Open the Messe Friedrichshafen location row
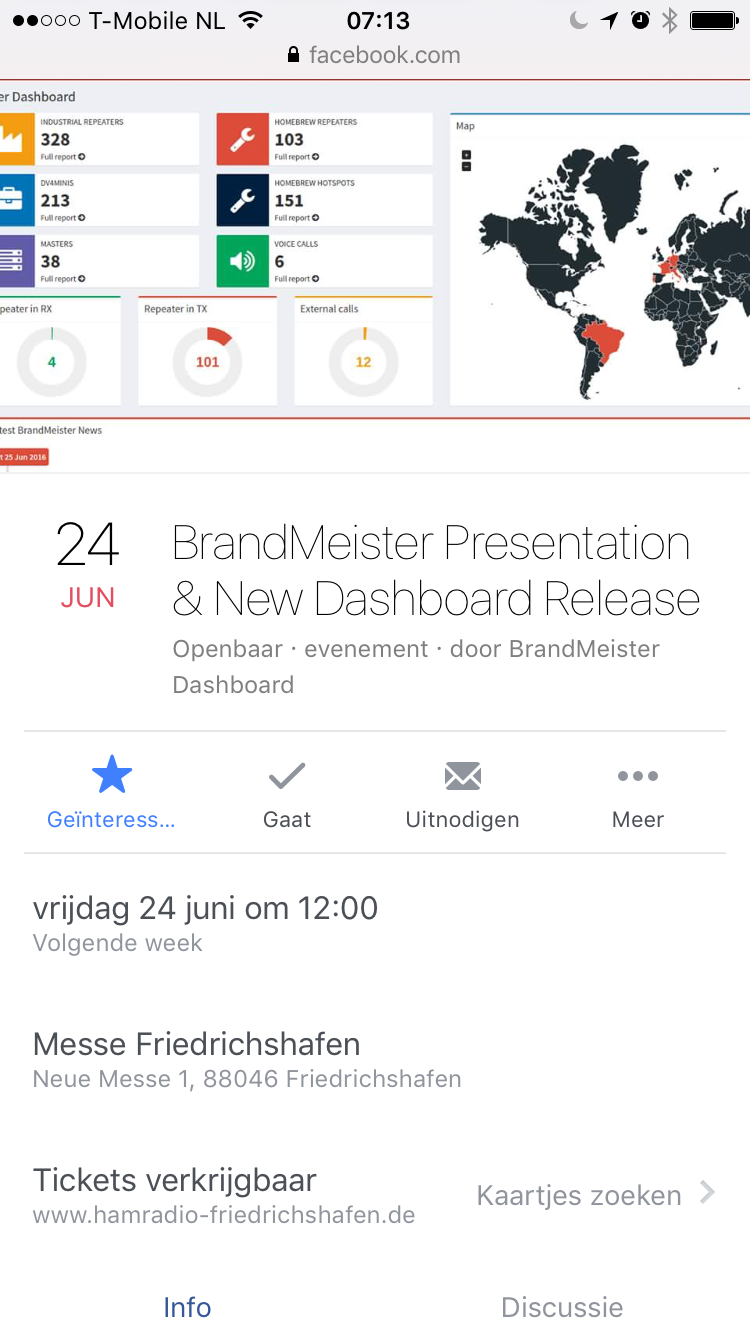 [375, 1060]
